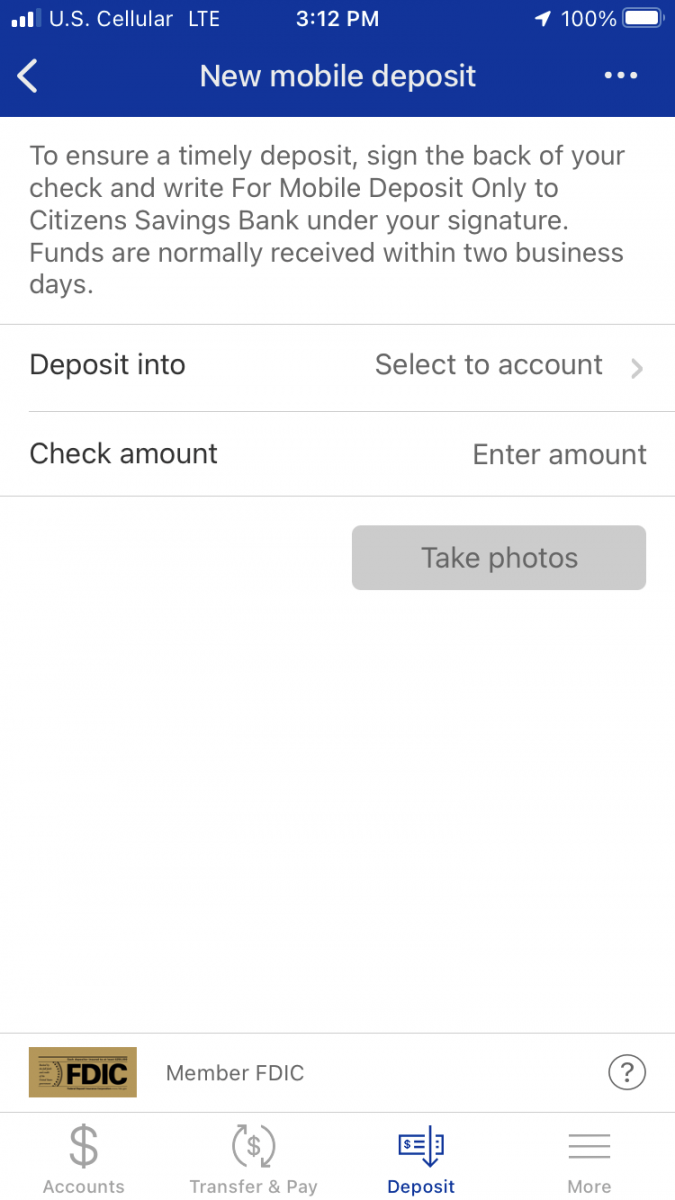Select an account to deposit into
Screen dimensions: 675x1200
[507, 366]
